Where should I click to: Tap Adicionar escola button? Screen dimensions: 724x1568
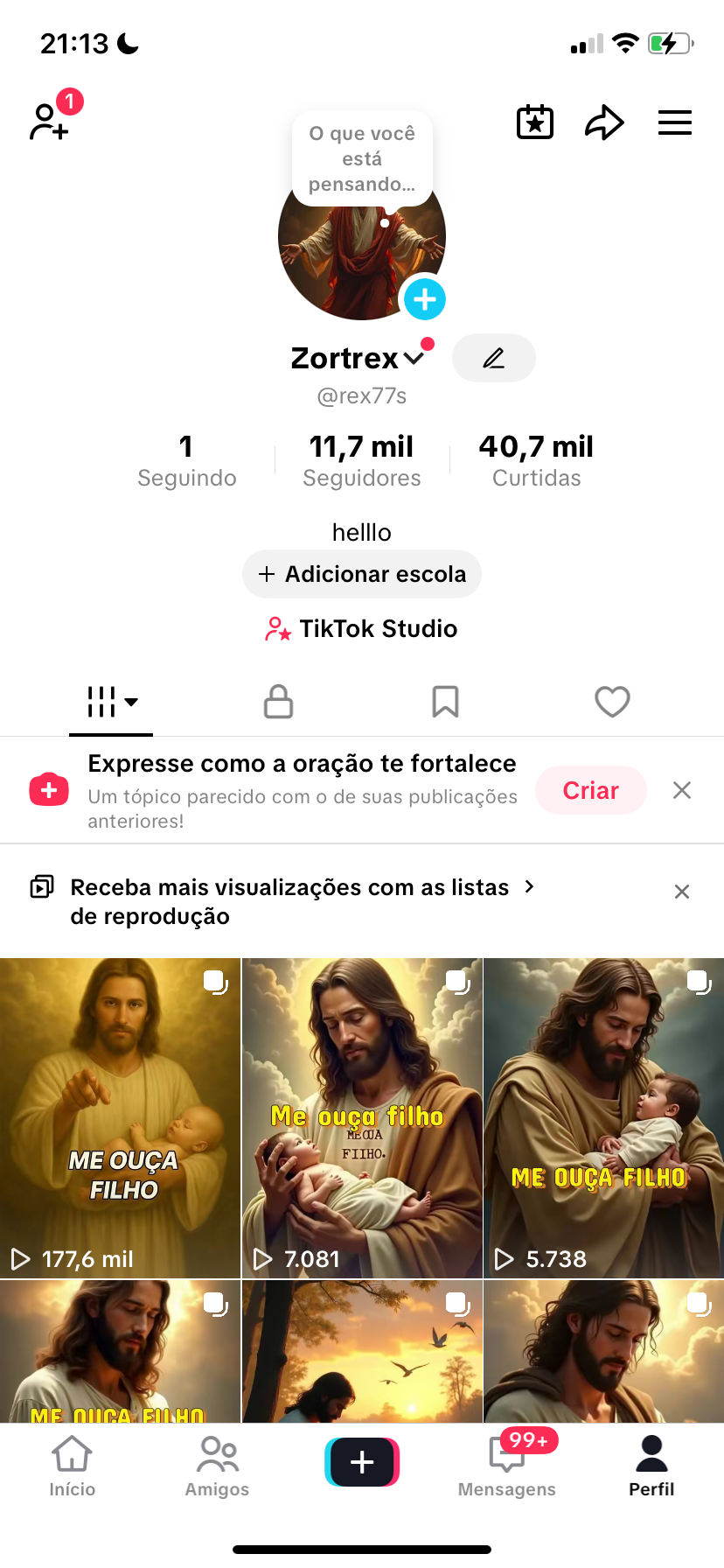coord(362,574)
